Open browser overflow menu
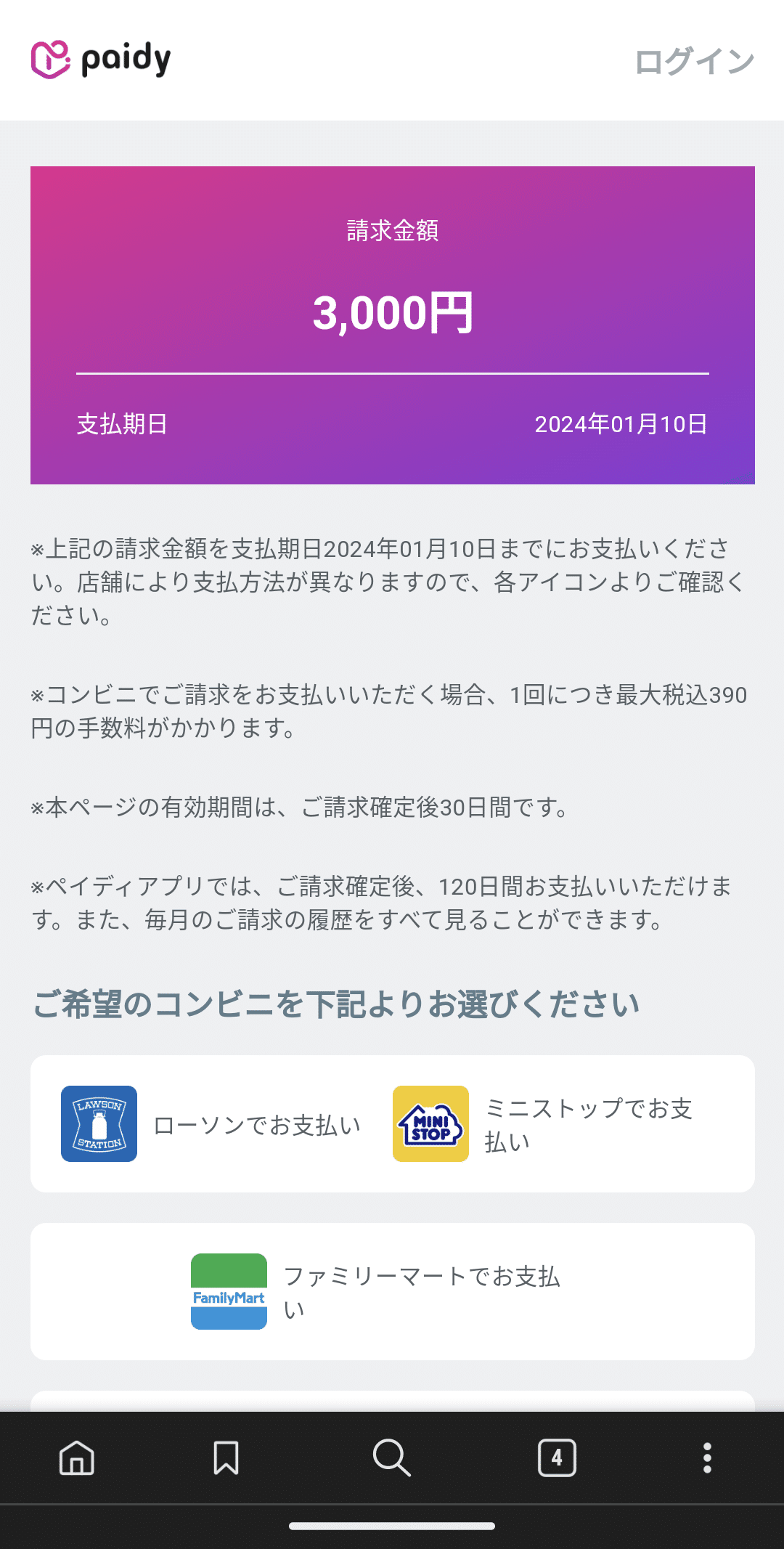This screenshot has width=784, height=1549. click(x=706, y=1457)
